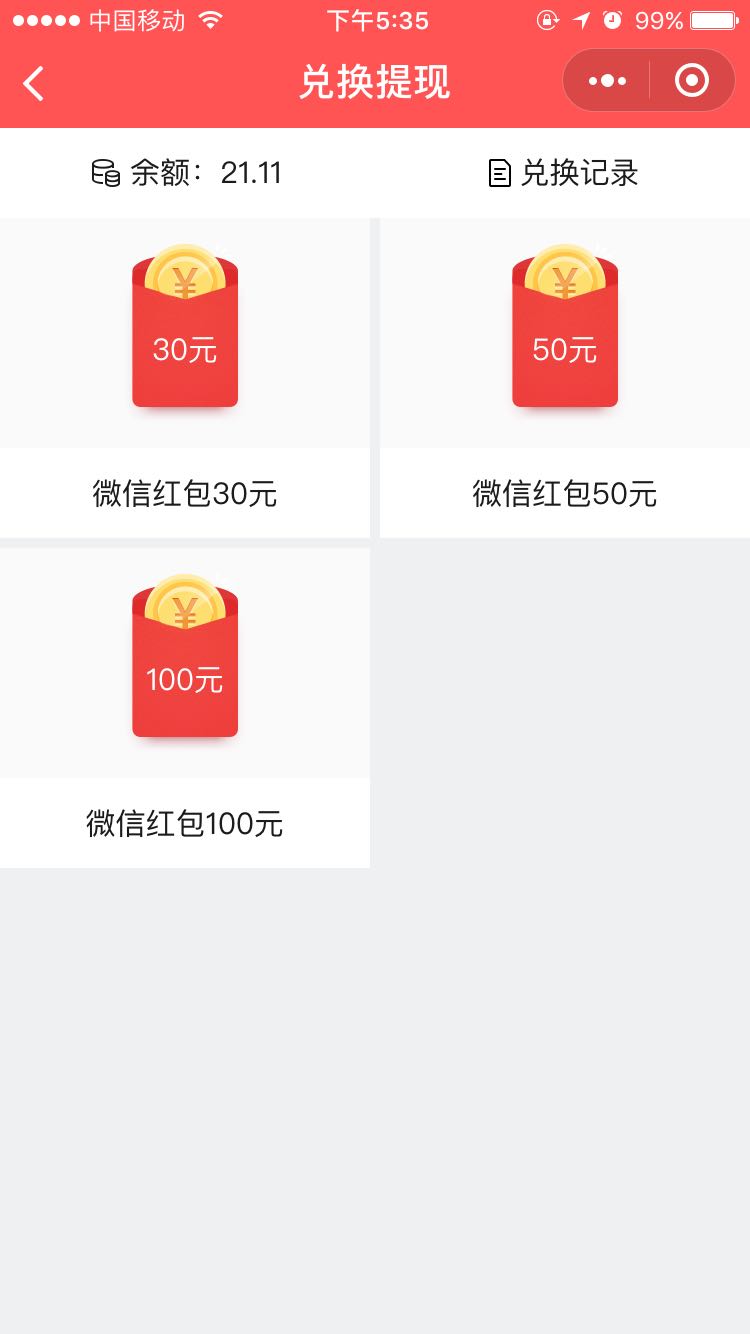Go back with the header arrow
The width and height of the screenshot is (750, 1334).
(34, 83)
